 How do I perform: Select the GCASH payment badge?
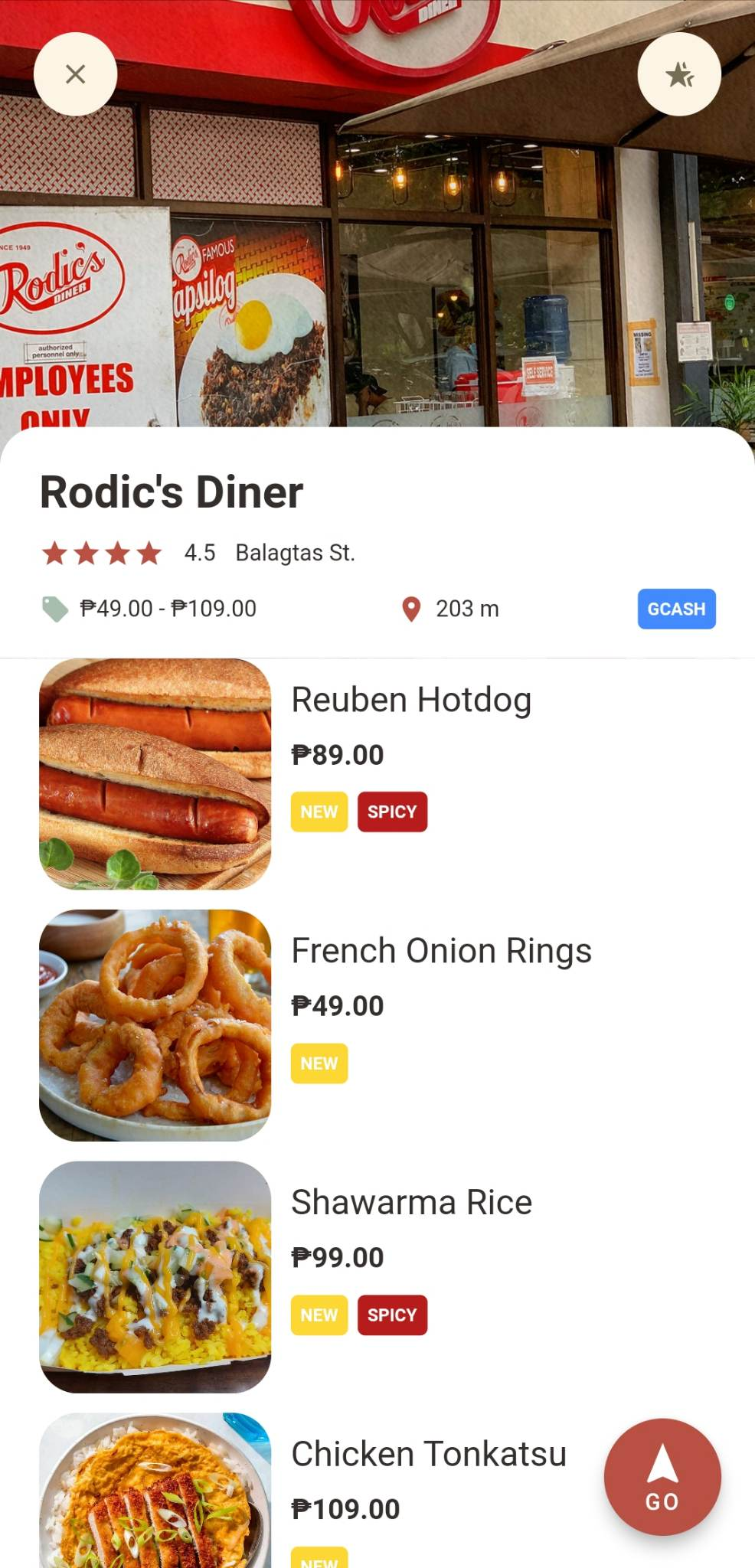[x=677, y=609]
